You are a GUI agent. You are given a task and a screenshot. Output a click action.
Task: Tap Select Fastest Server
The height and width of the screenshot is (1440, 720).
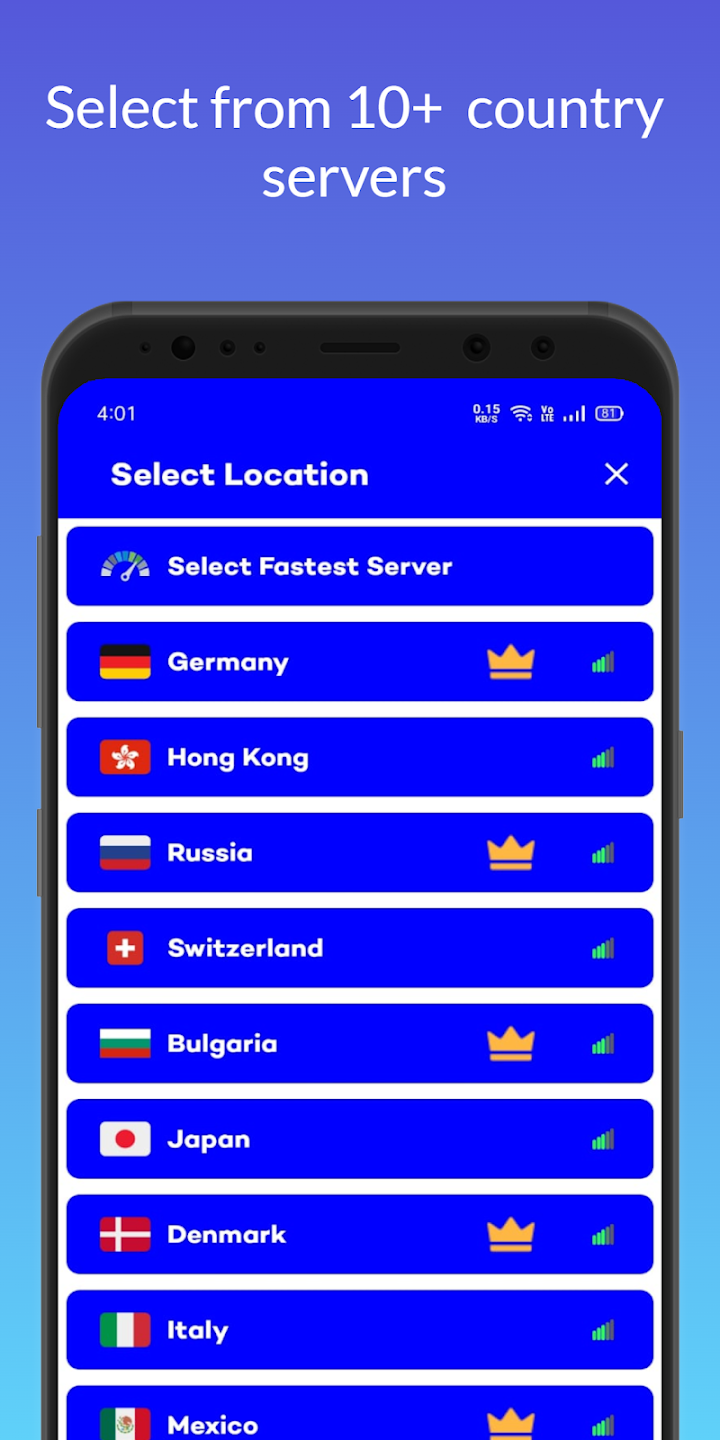point(360,566)
